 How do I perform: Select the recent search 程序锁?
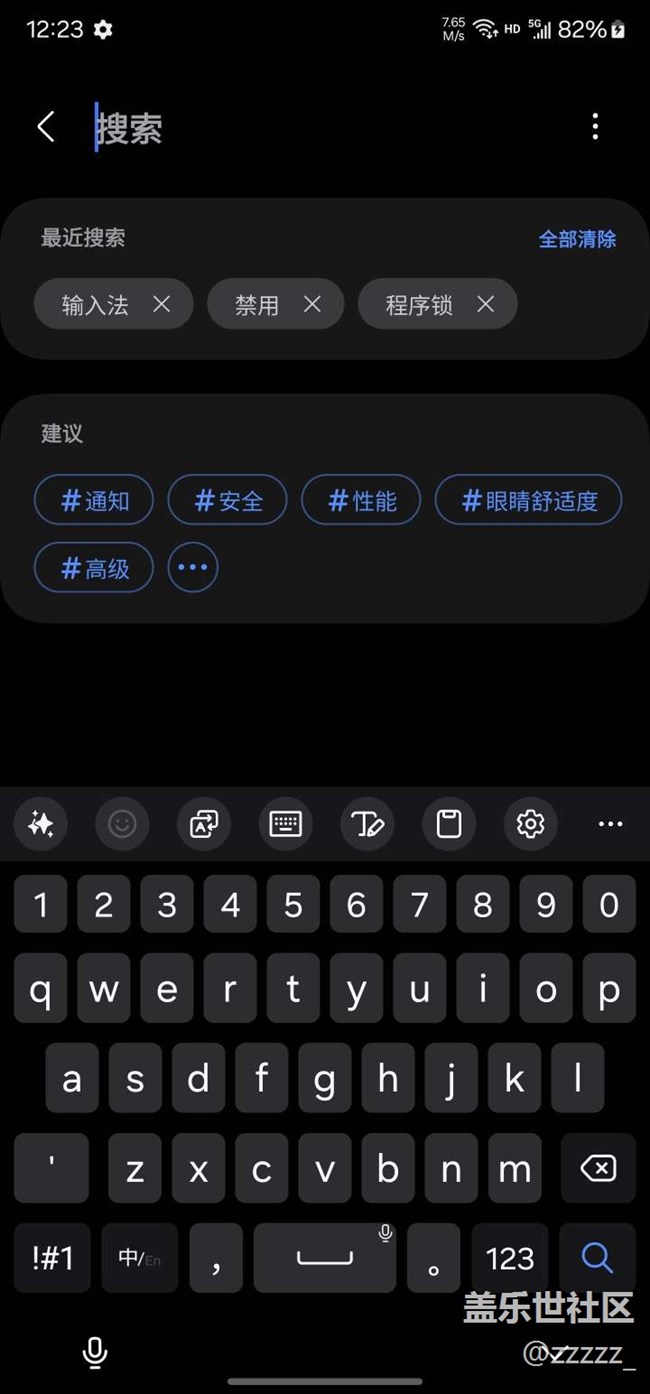[x=419, y=305]
